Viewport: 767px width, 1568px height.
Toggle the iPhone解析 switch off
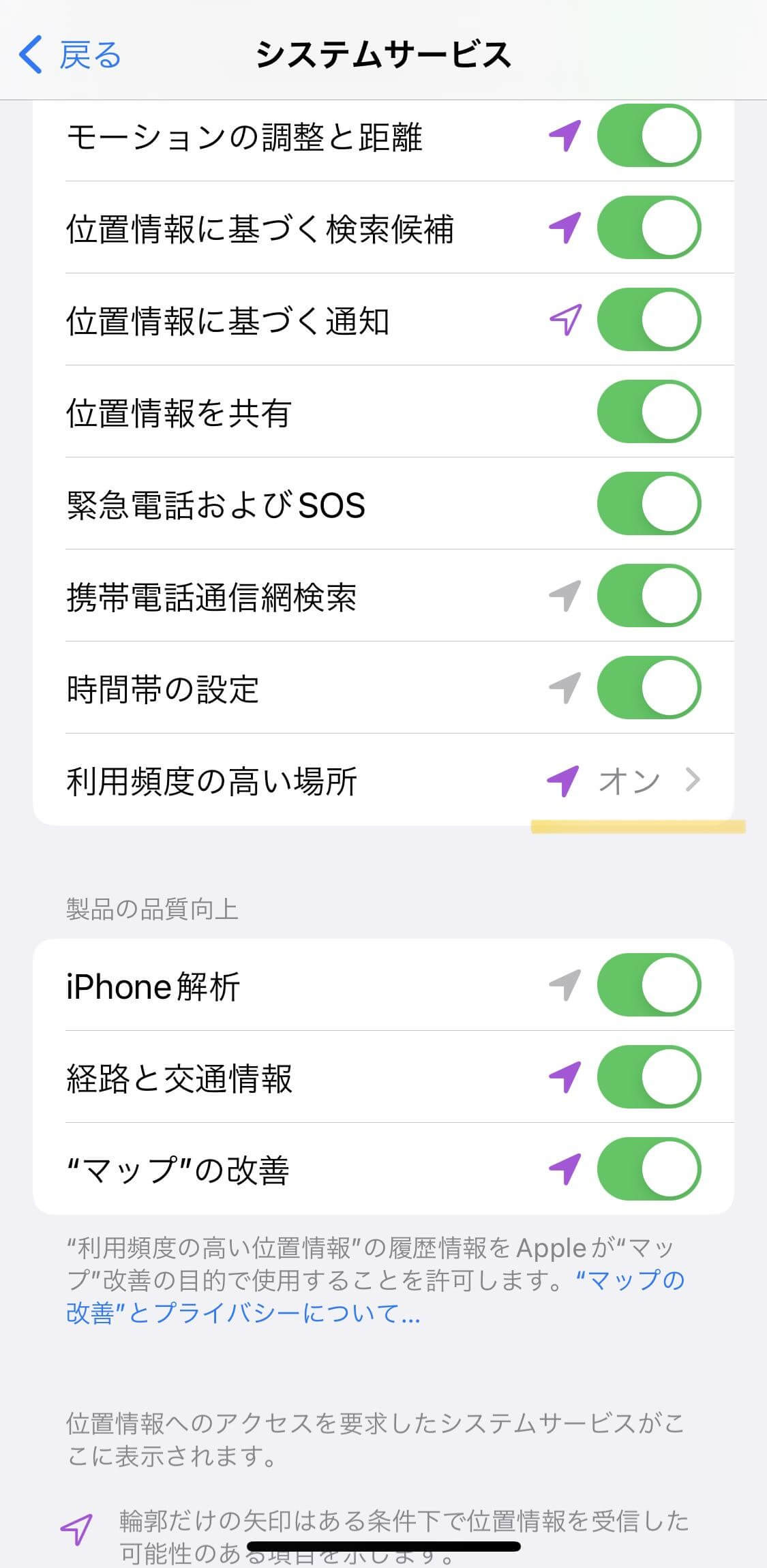(x=647, y=987)
